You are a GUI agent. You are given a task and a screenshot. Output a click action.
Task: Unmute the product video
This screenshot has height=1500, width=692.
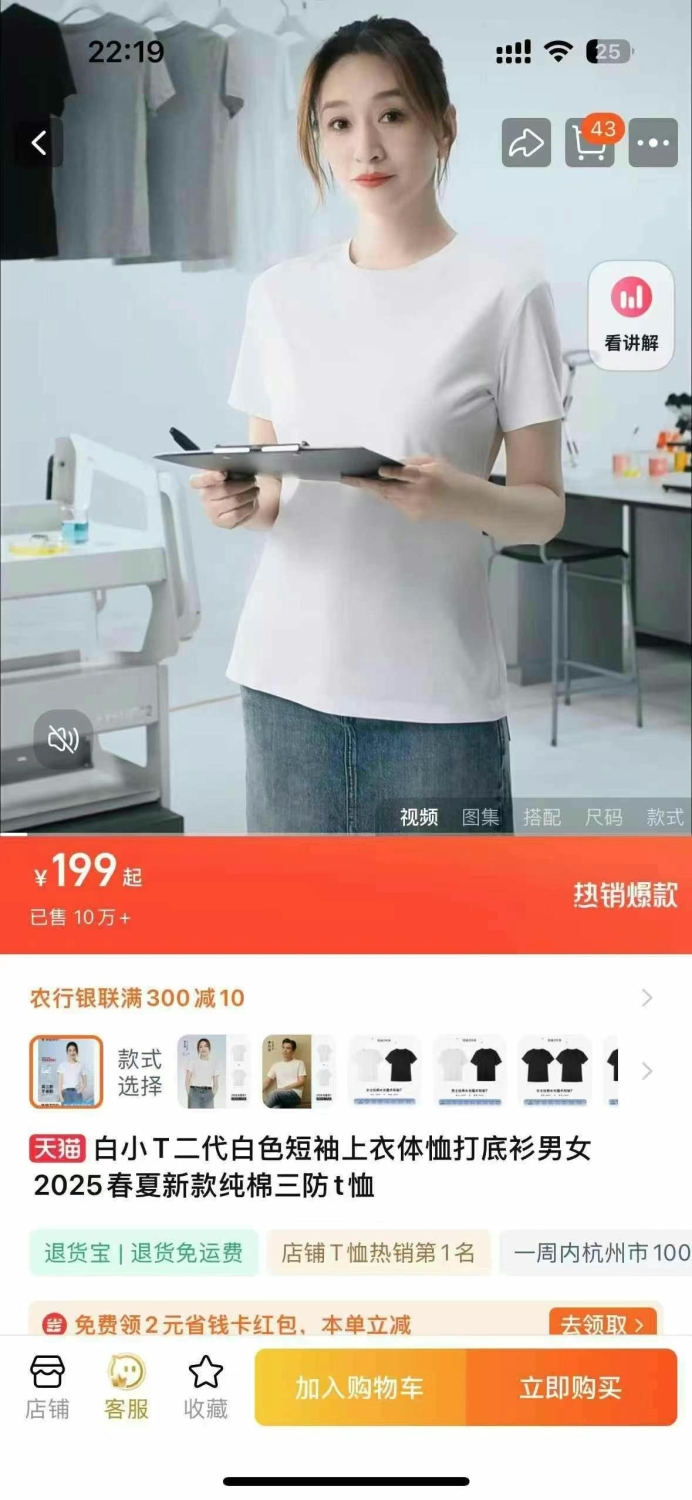63,740
